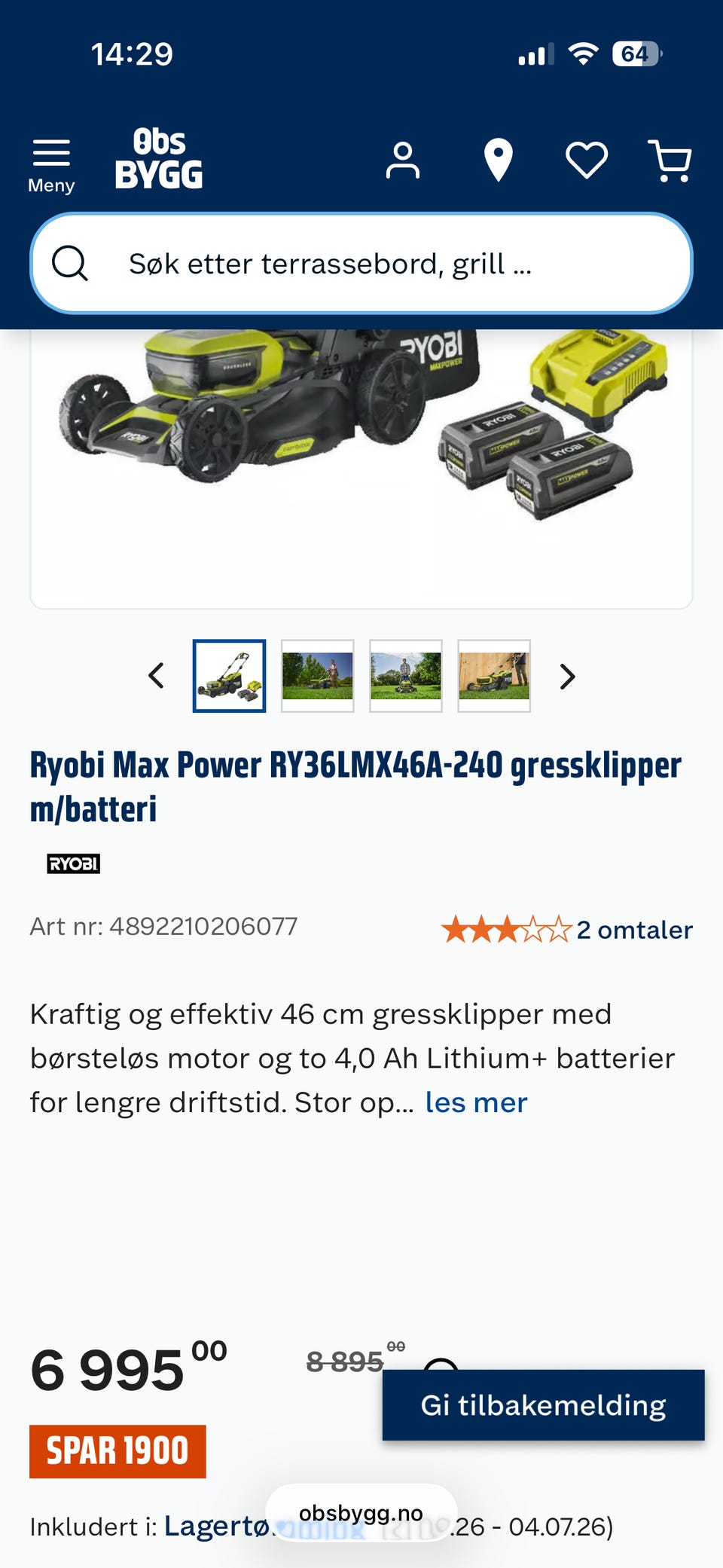The image size is (723, 1568).
Task: Show next product image thumbnails
Action: (x=568, y=676)
